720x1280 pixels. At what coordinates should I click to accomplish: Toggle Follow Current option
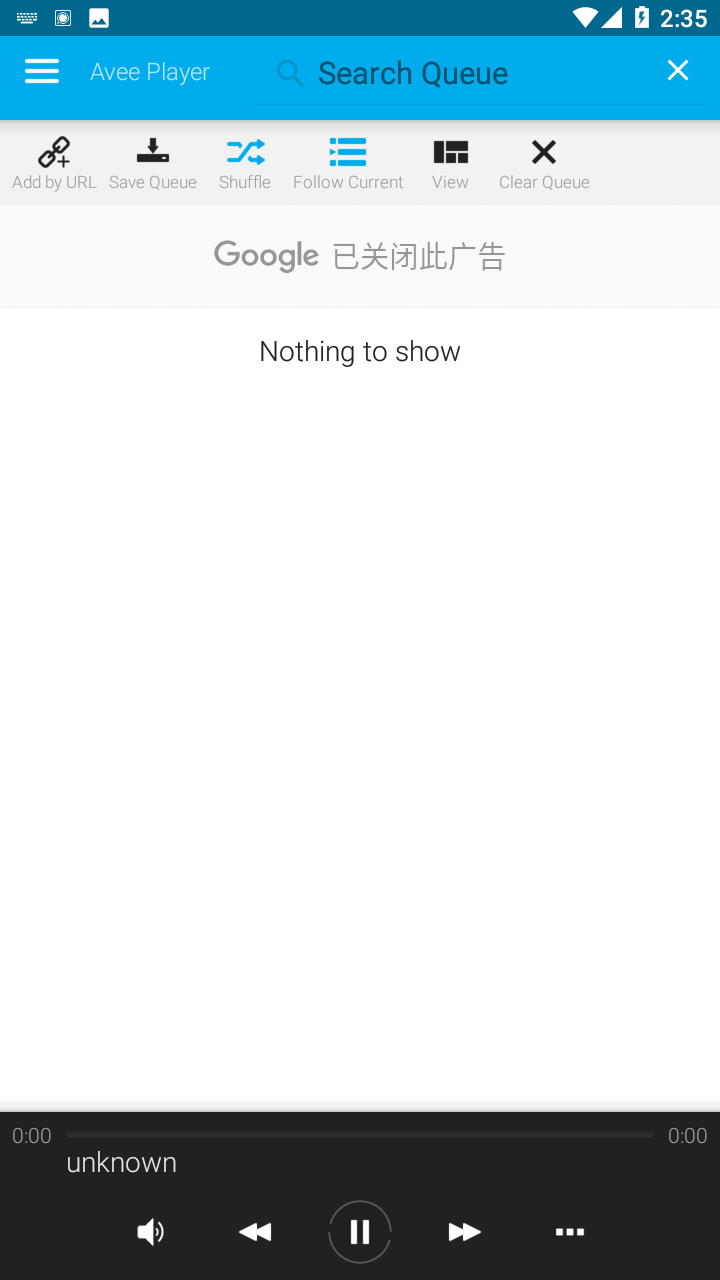tap(348, 163)
